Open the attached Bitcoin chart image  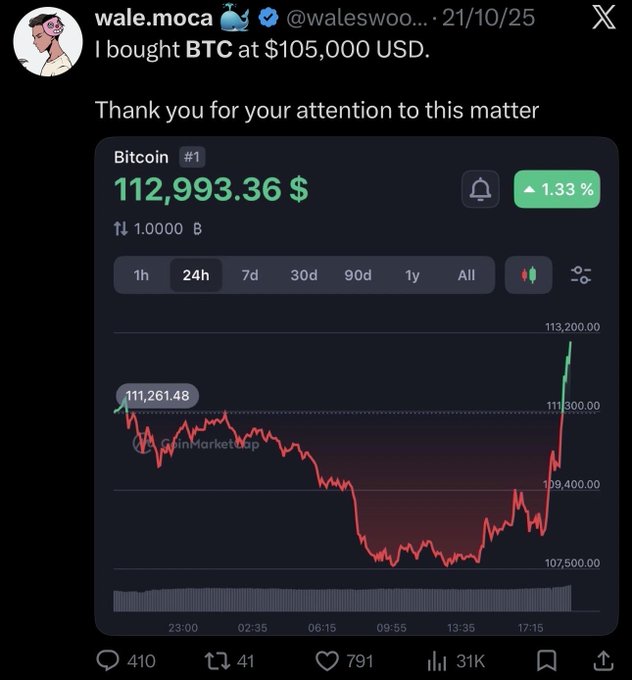click(356, 385)
